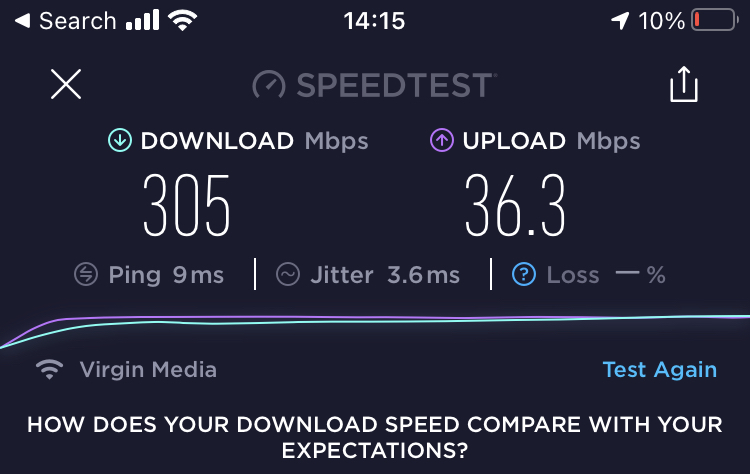Viewport: 750px width, 474px height.
Task: Open the packet loss help icon
Action: (x=523, y=274)
